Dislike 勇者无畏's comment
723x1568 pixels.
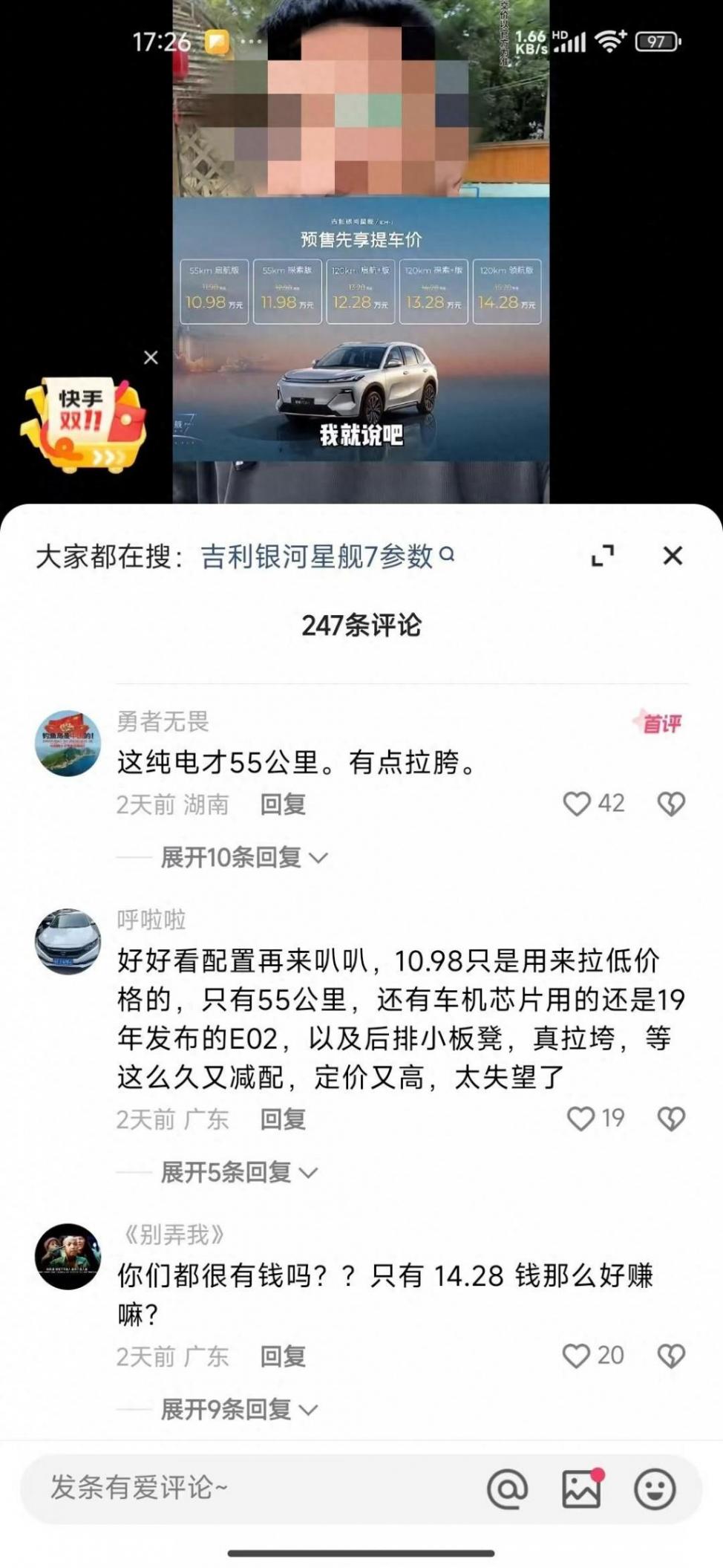coord(671,804)
